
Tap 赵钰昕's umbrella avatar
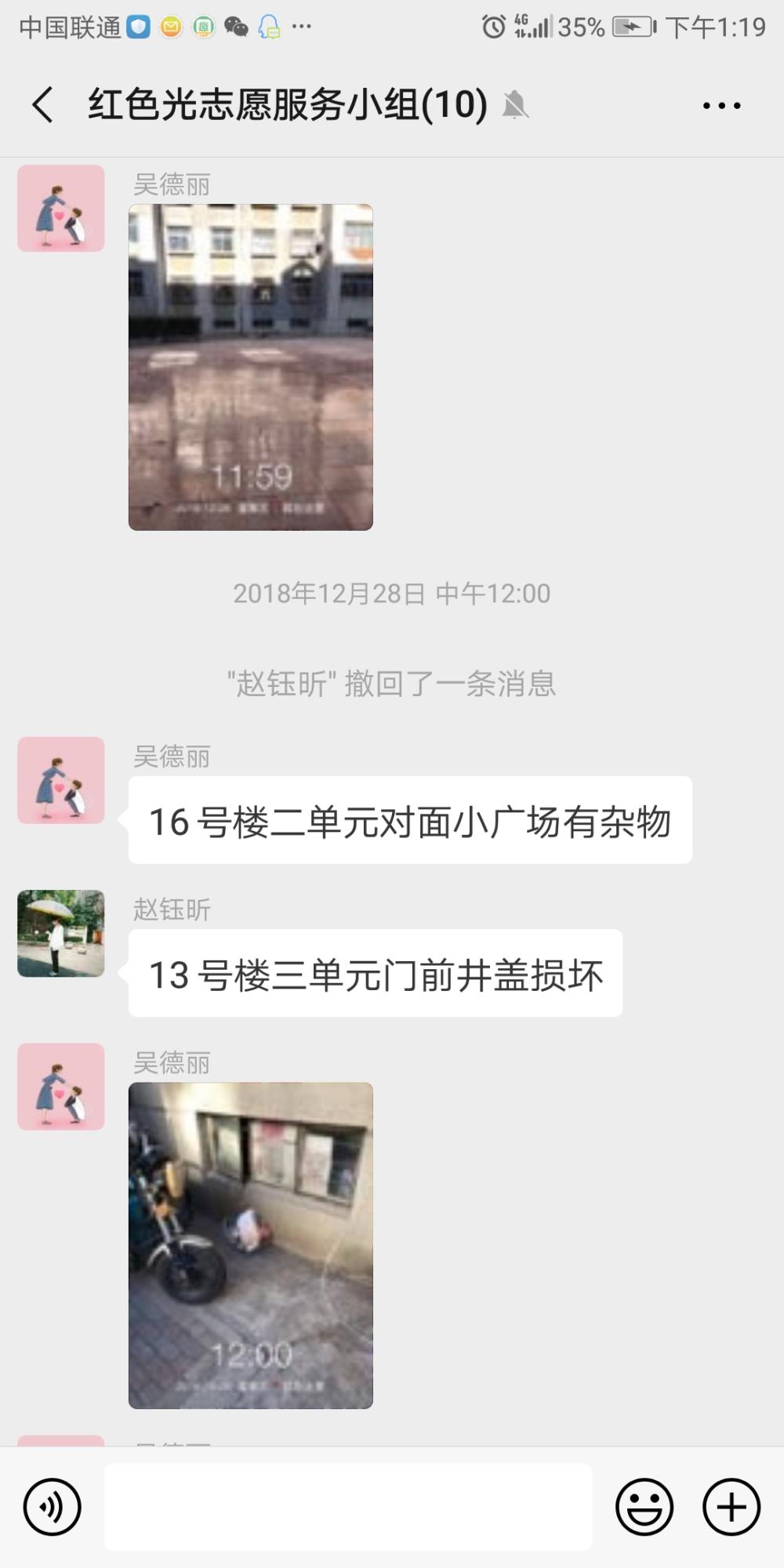point(61,933)
